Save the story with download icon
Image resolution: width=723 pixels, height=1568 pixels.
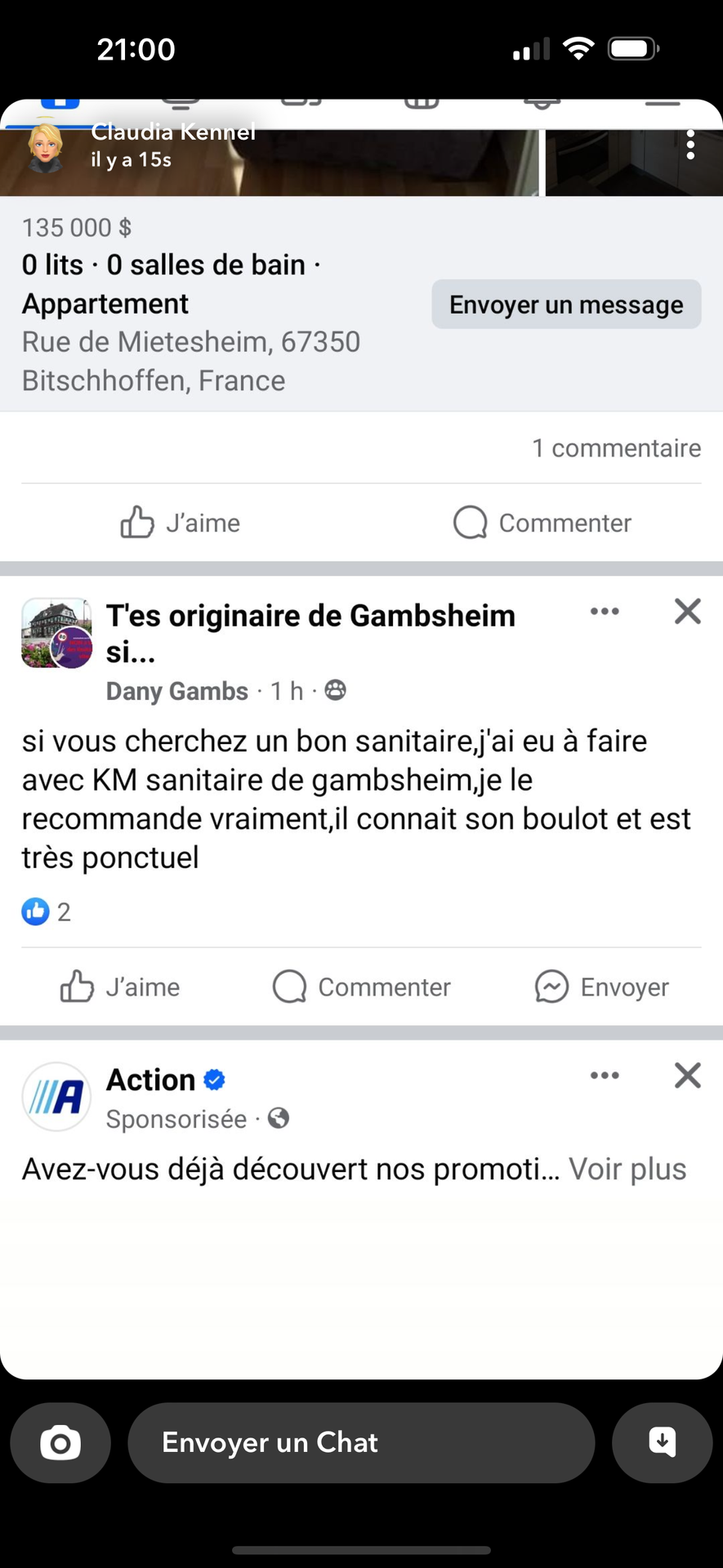(662, 1443)
